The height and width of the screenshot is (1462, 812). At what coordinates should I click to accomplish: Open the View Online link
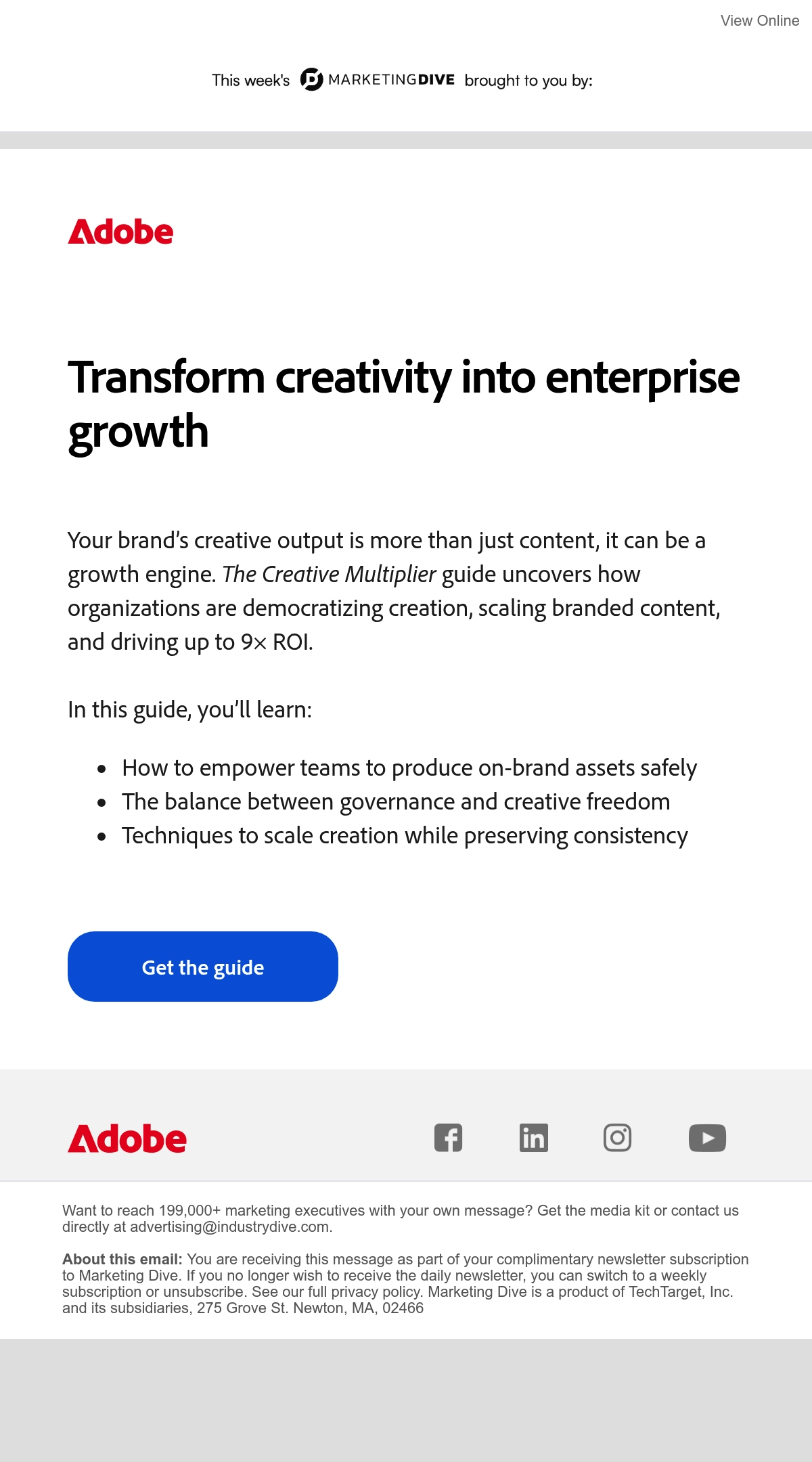pyautogui.click(x=759, y=21)
